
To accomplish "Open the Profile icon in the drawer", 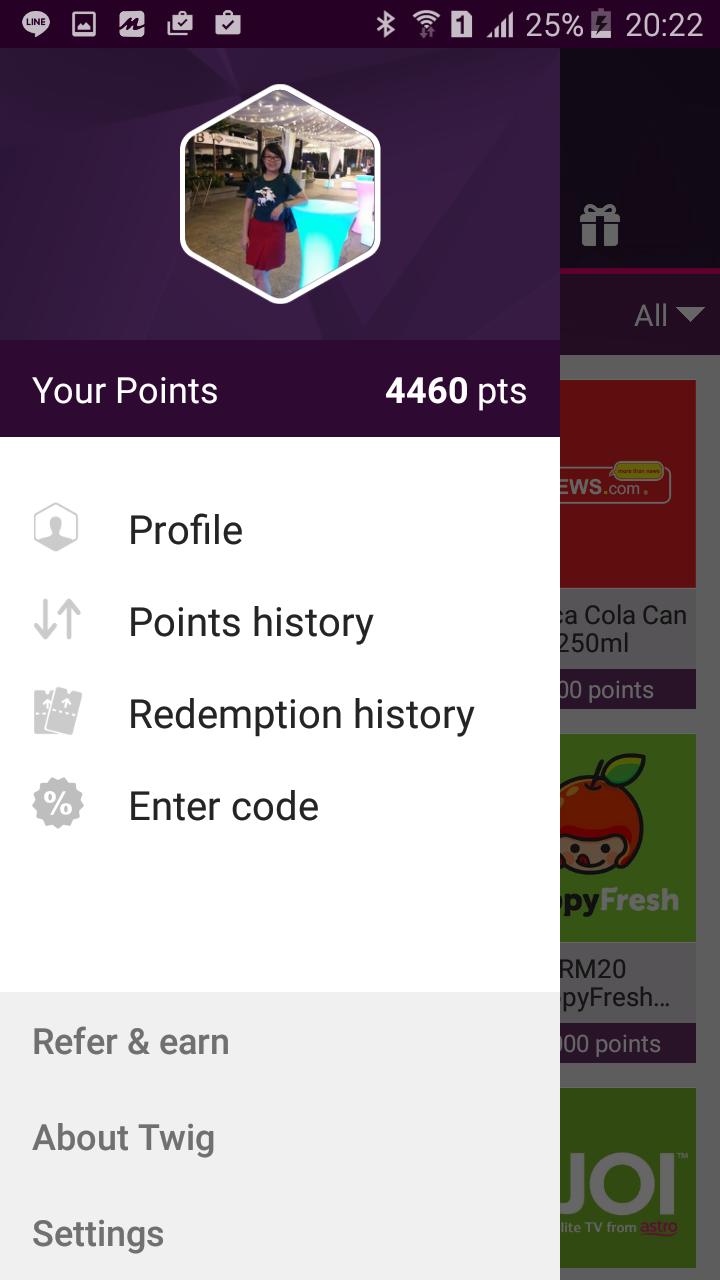I will [57, 529].
